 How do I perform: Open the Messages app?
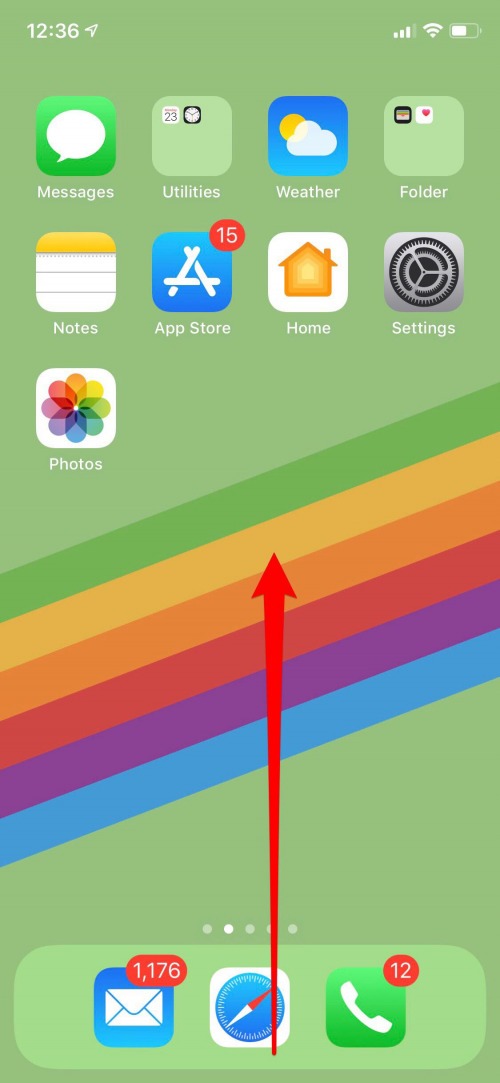pos(76,136)
